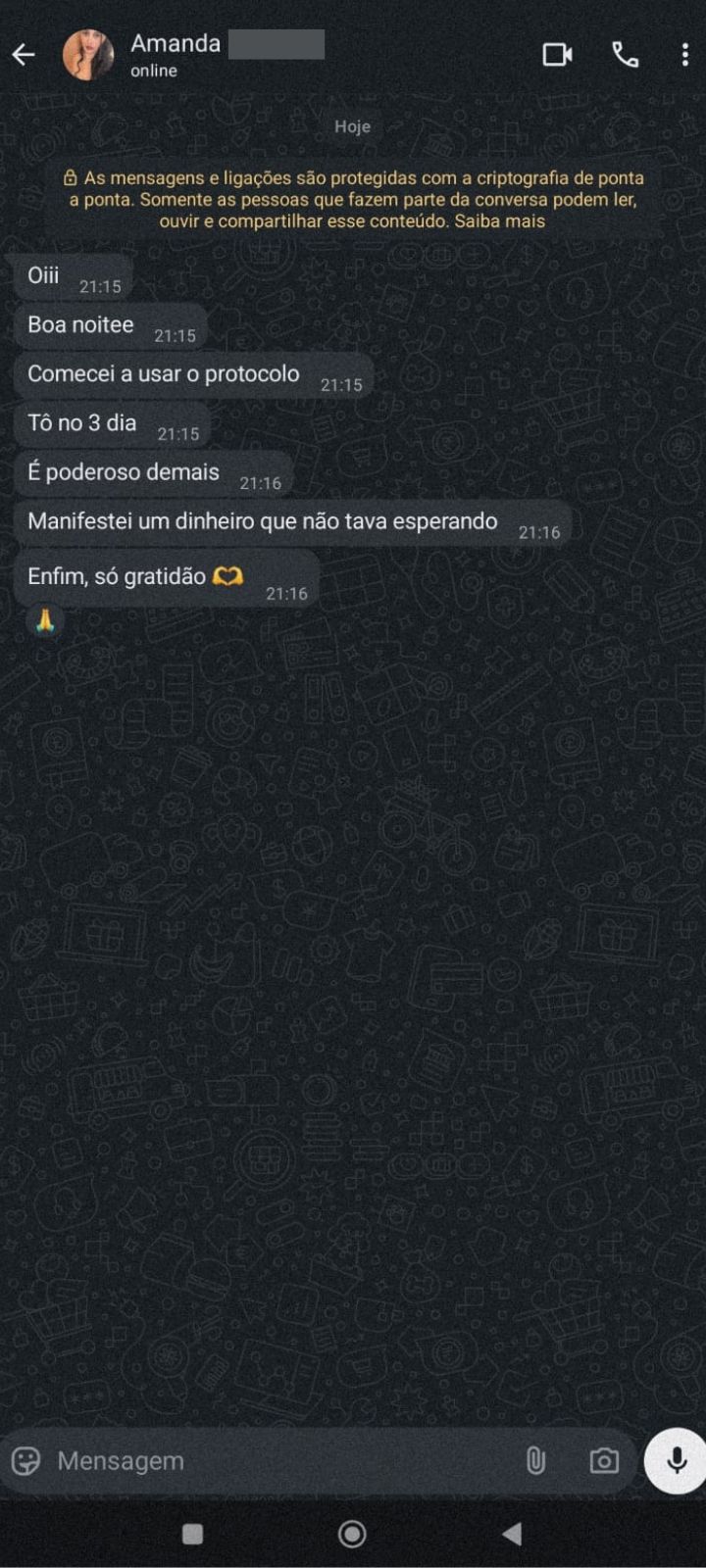
Task: Open recent apps with the square button
Action: 190,1536
